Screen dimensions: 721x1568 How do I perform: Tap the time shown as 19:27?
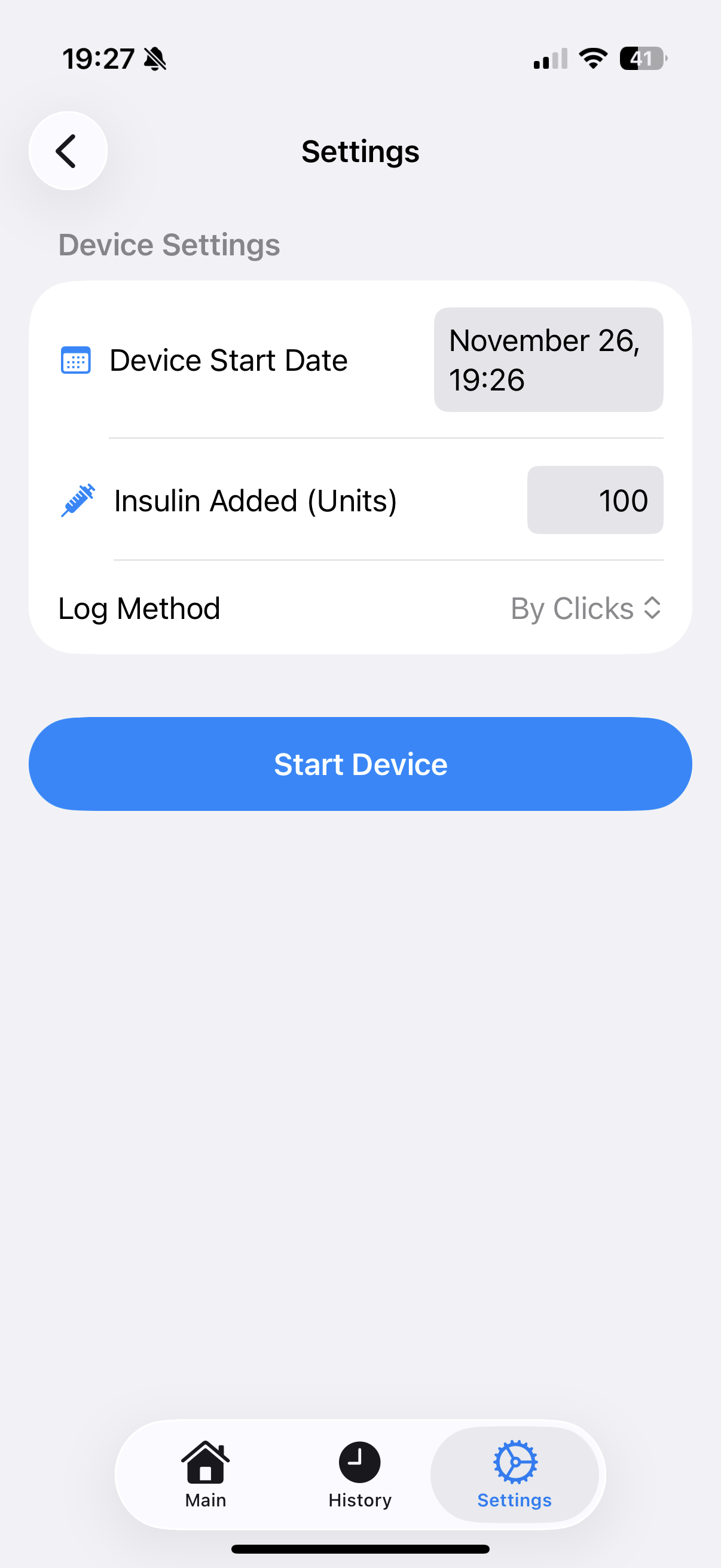[100, 58]
